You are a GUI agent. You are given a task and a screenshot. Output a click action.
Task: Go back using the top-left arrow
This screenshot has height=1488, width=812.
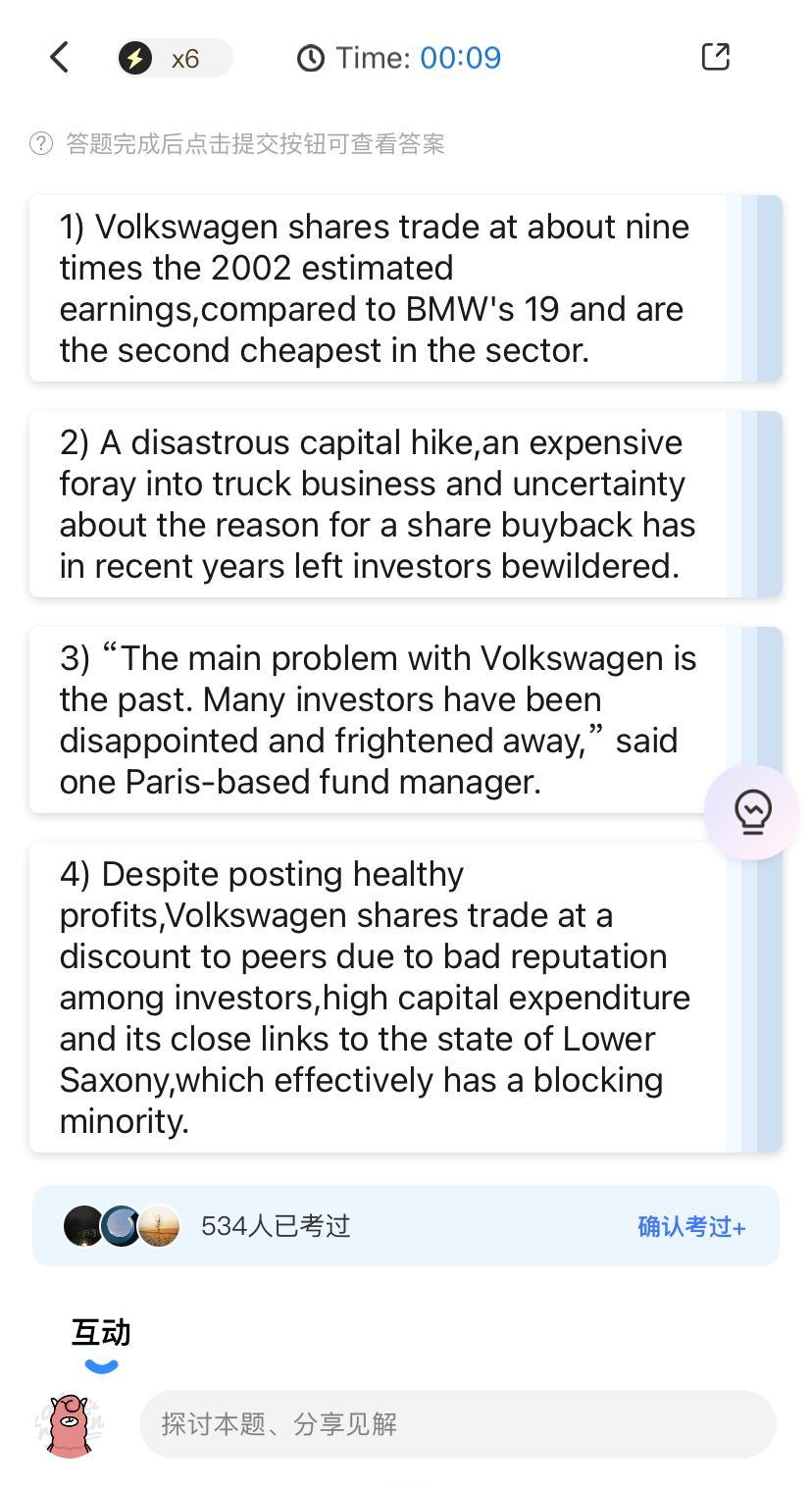[60, 58]
